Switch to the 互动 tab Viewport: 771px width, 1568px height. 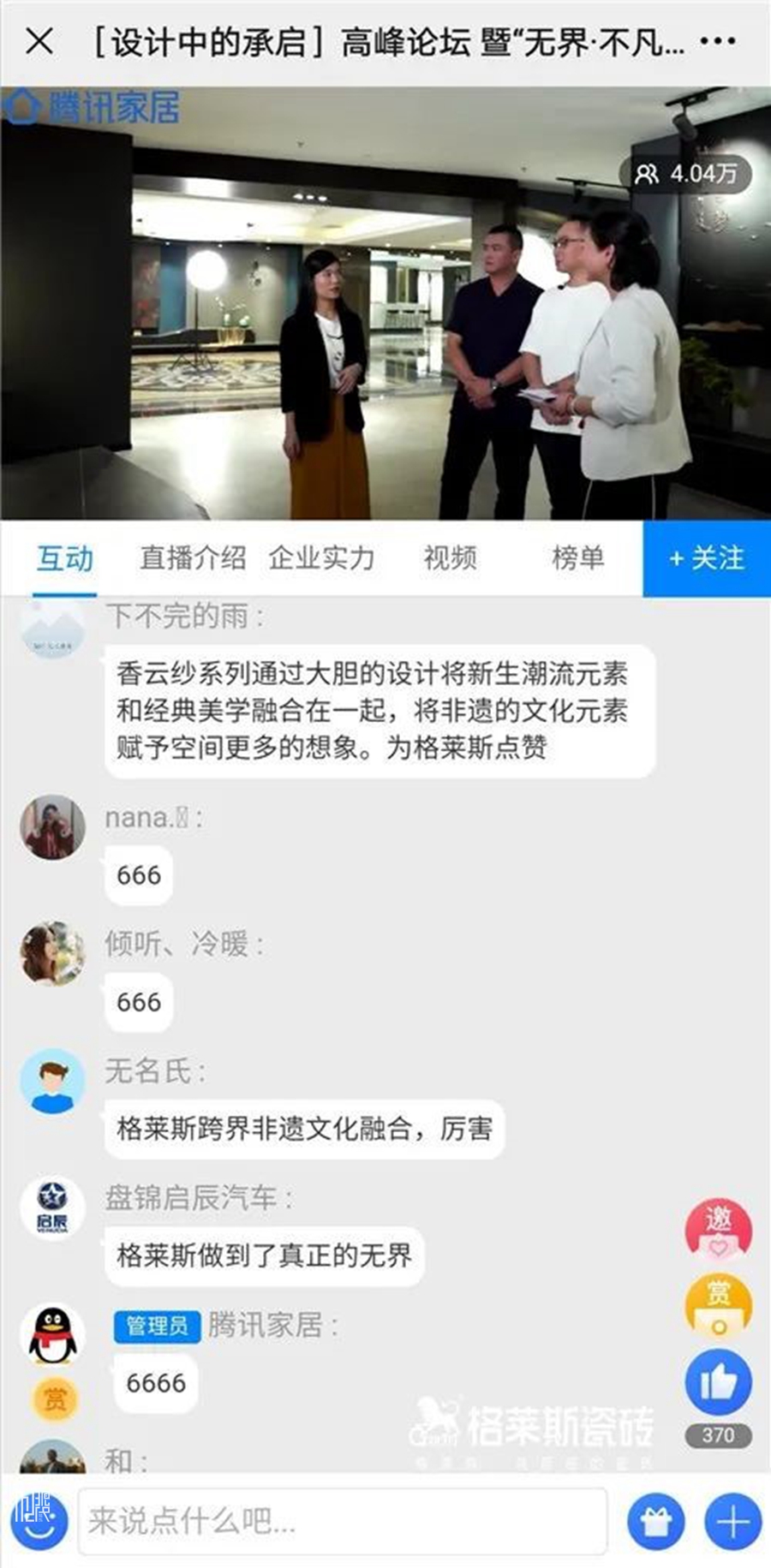pos(64,558)
